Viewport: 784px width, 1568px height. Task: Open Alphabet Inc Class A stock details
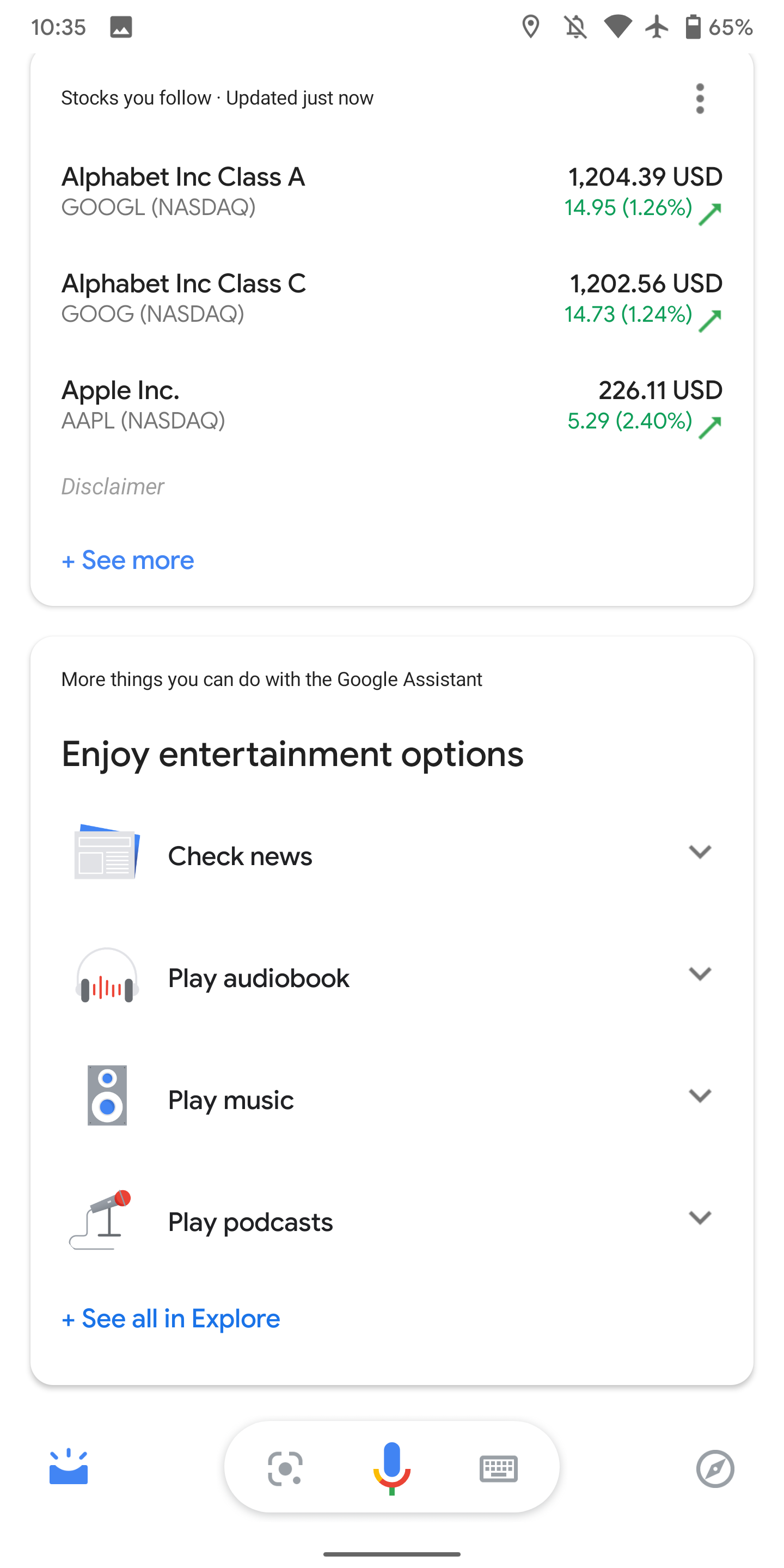[392, 192]
